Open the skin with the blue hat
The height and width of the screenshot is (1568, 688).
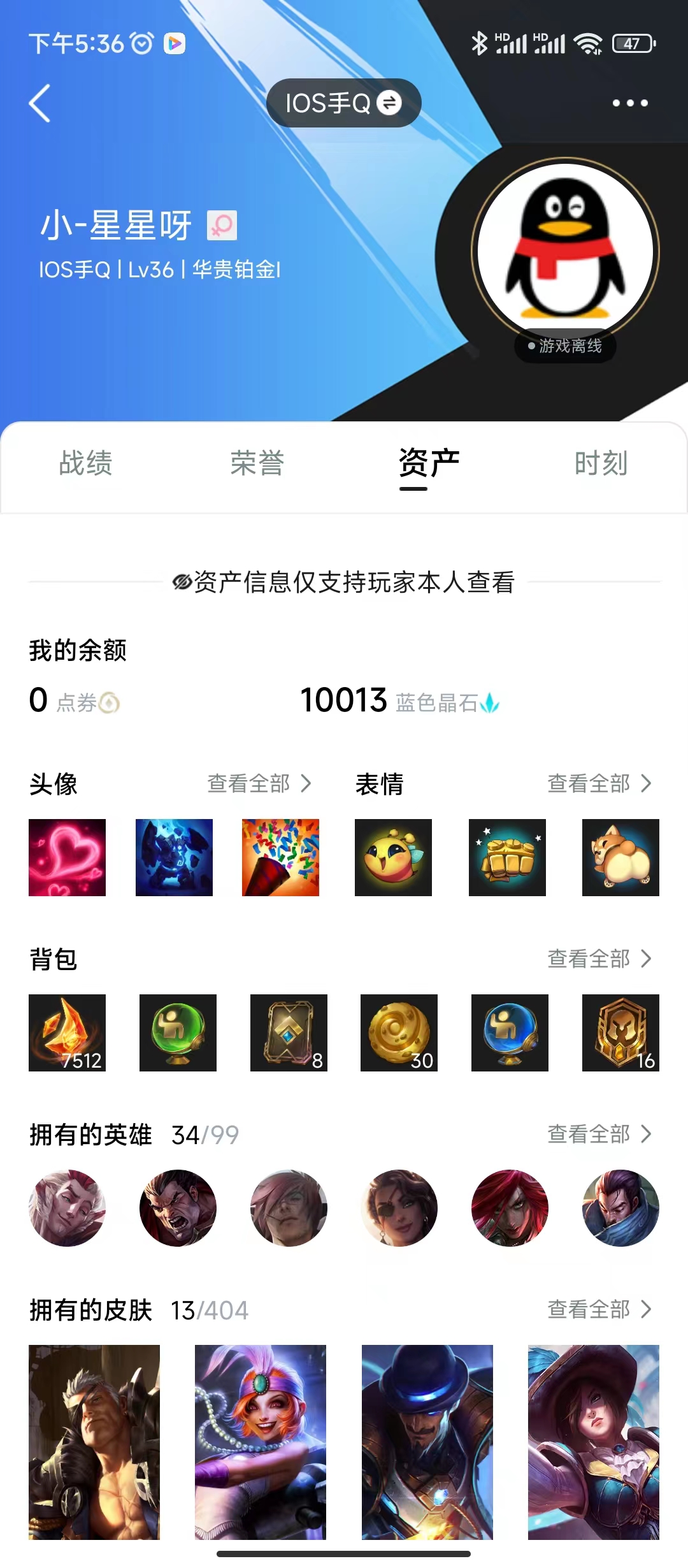(x=427, y=1442)
